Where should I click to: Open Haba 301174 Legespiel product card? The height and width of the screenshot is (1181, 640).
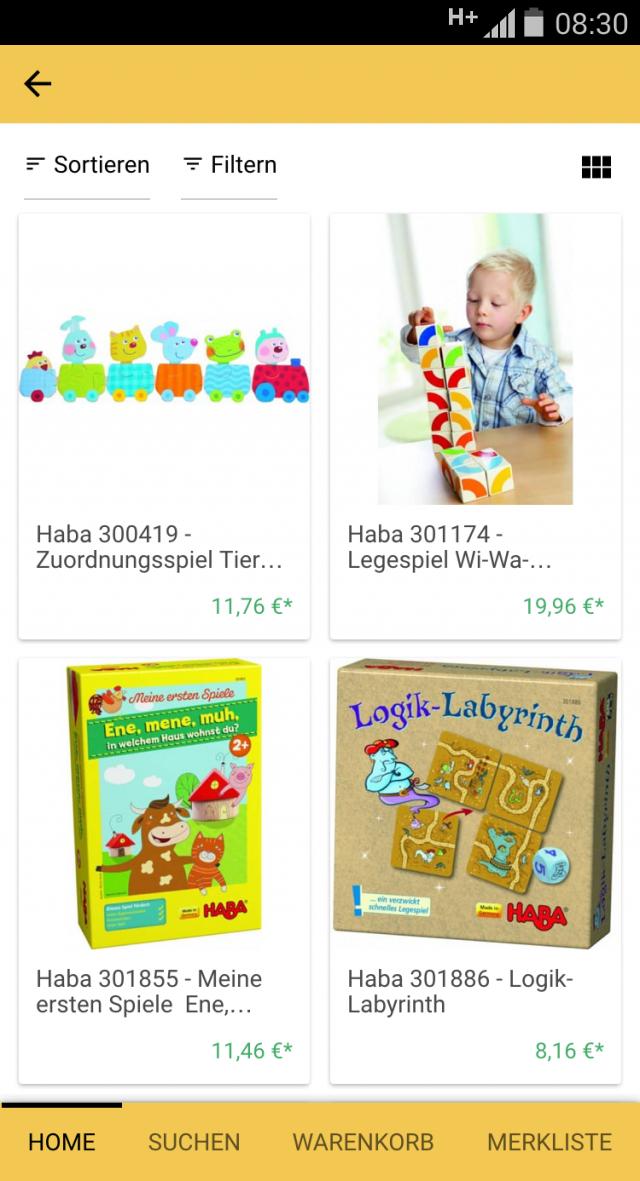(x=475, y=426)
